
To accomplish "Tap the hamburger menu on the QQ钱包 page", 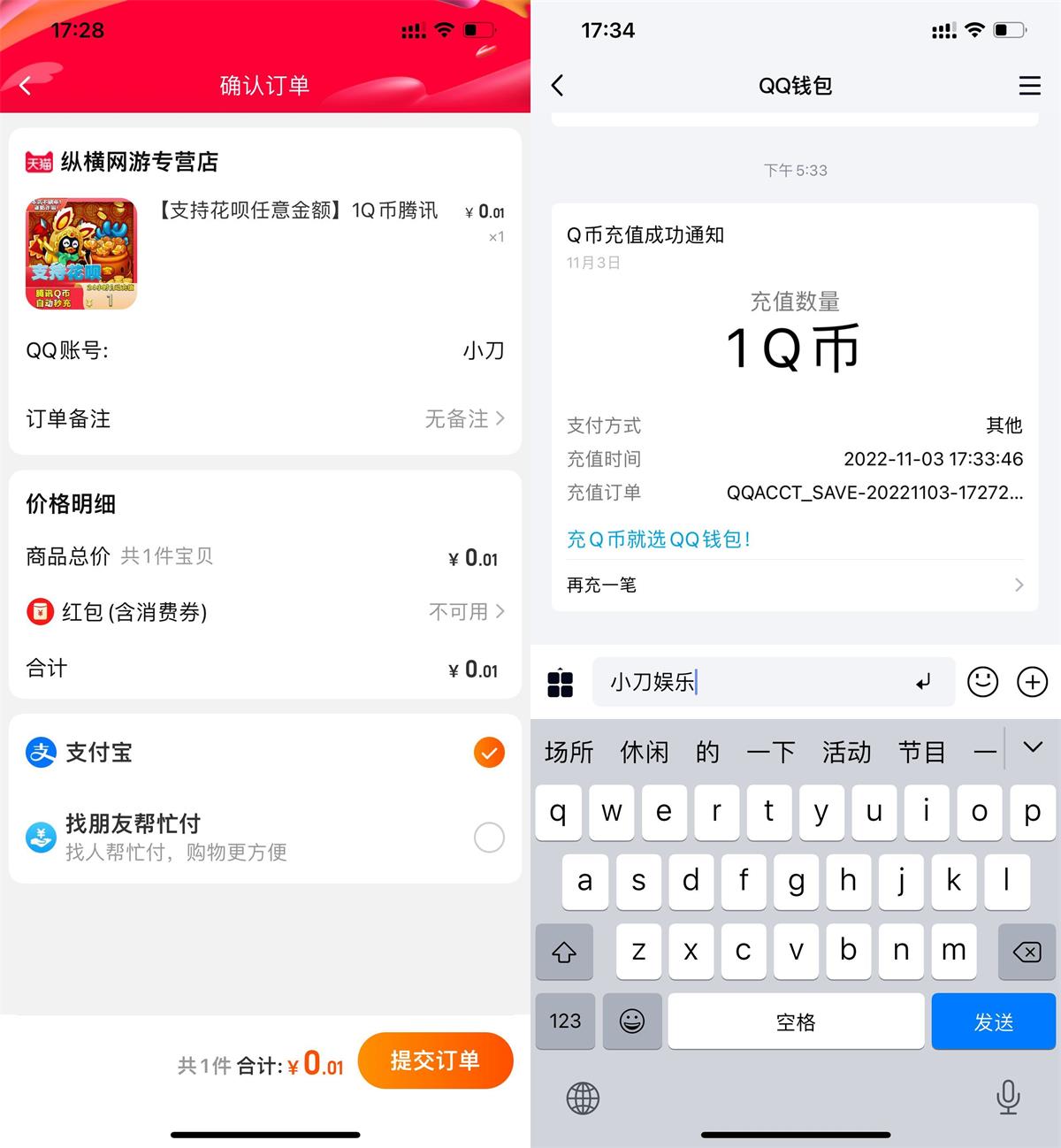I will pos(1028,85).
